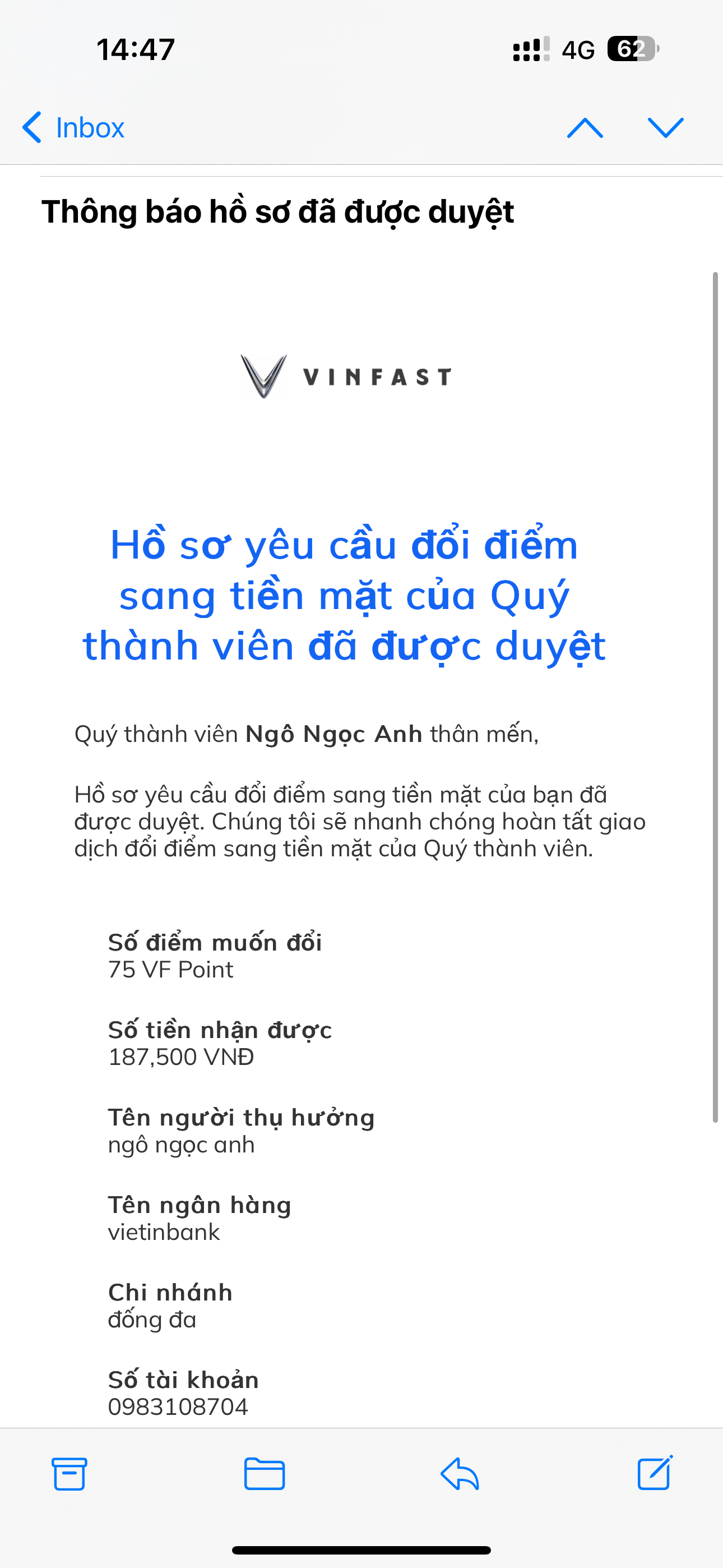Show the previous message with the up arrow
Screen dimensions: 723x1568
click(x=585, y=128)
